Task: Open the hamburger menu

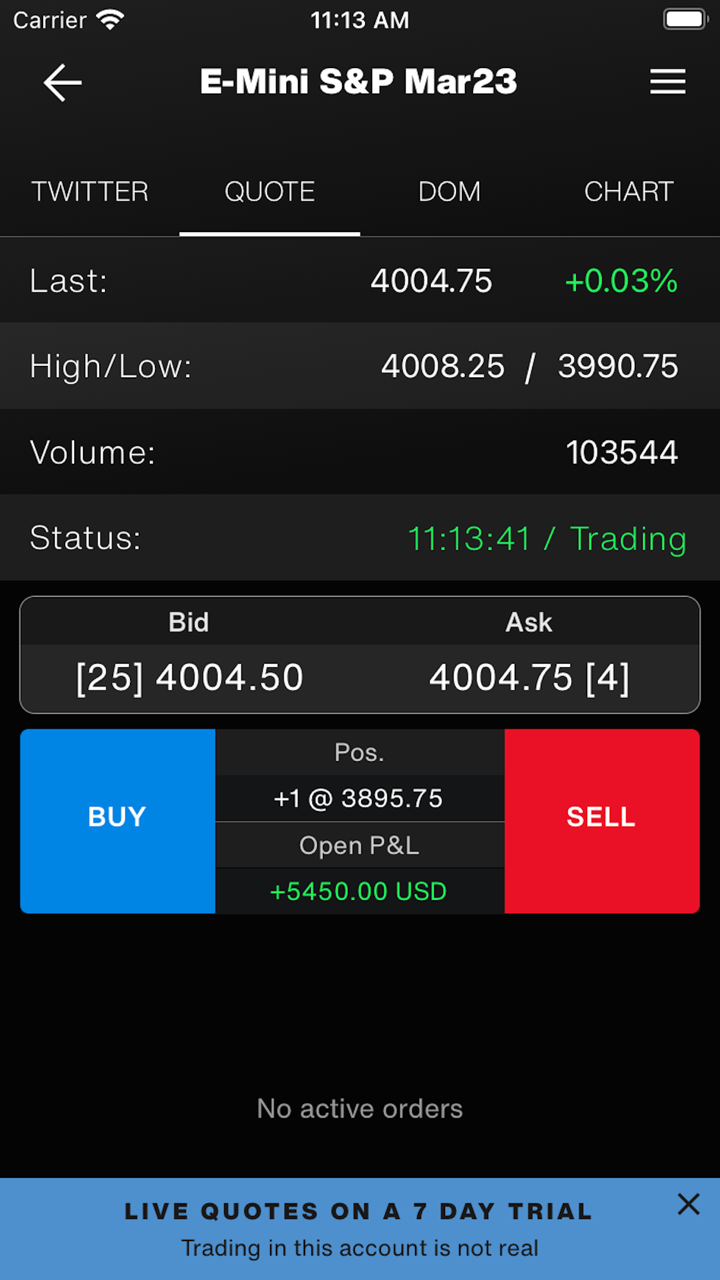Action: (x=668, y=82)
